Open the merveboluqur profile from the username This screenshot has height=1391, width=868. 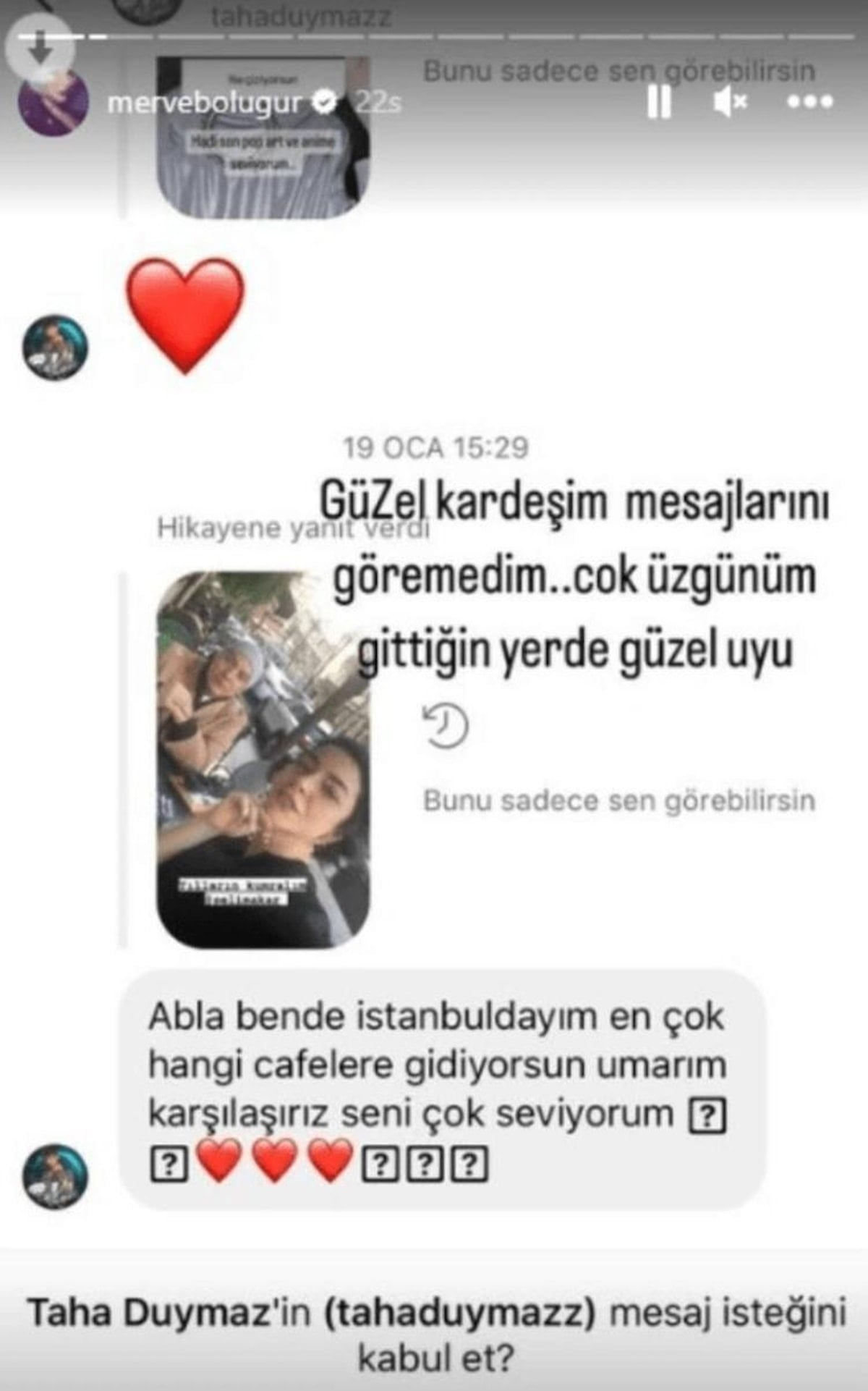pyautogui.click(x=204, y=103)
